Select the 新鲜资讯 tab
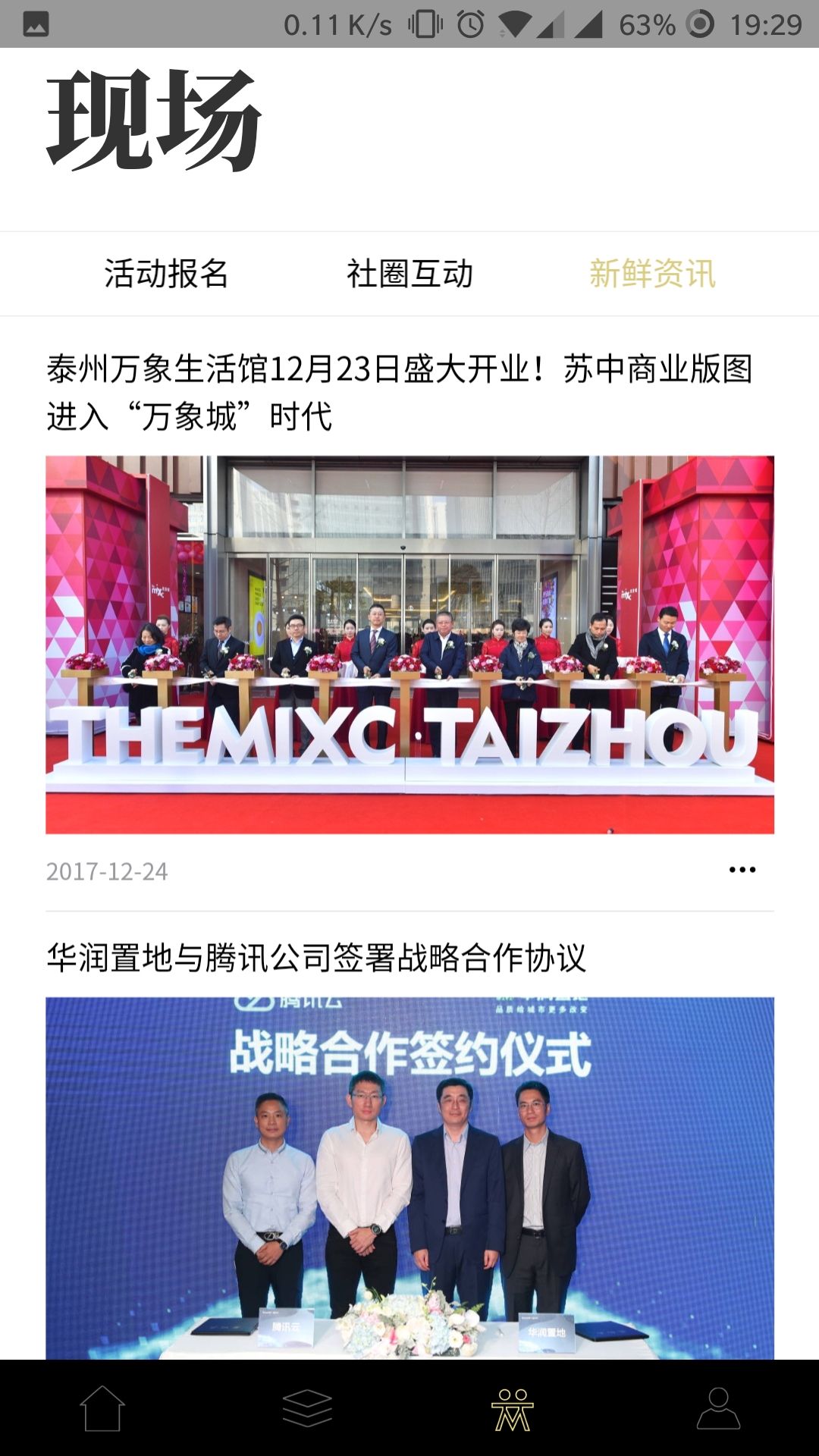Screen dimensions: 819x1456 point(652,274)
